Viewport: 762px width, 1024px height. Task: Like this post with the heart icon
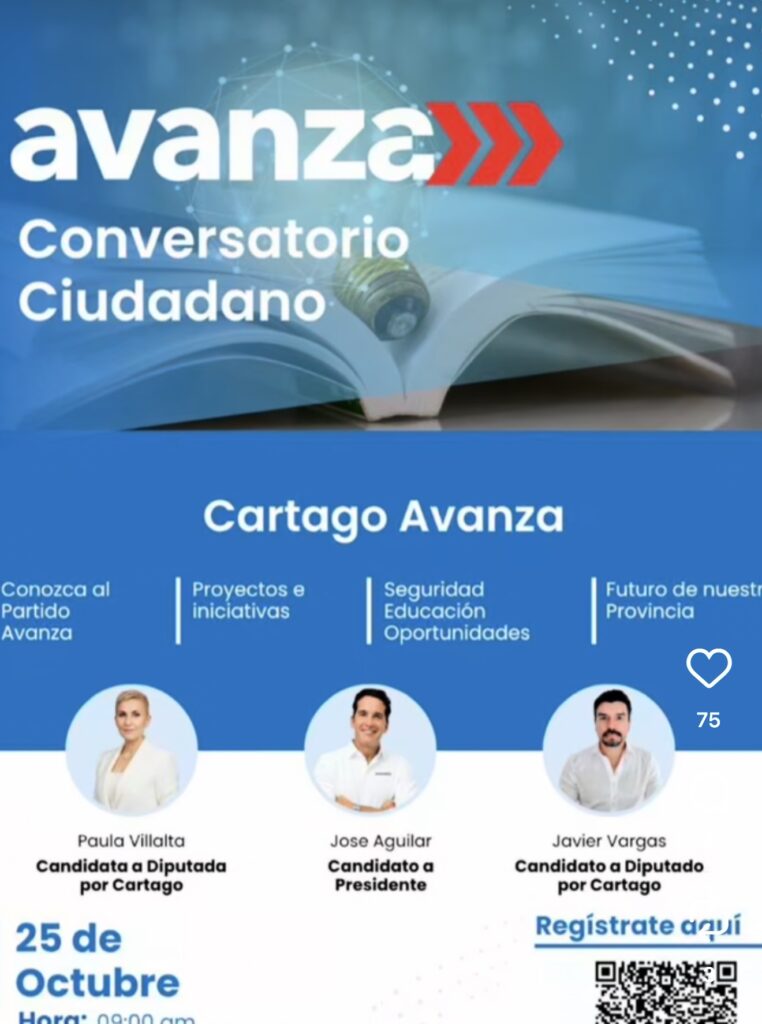click(708, 668)
